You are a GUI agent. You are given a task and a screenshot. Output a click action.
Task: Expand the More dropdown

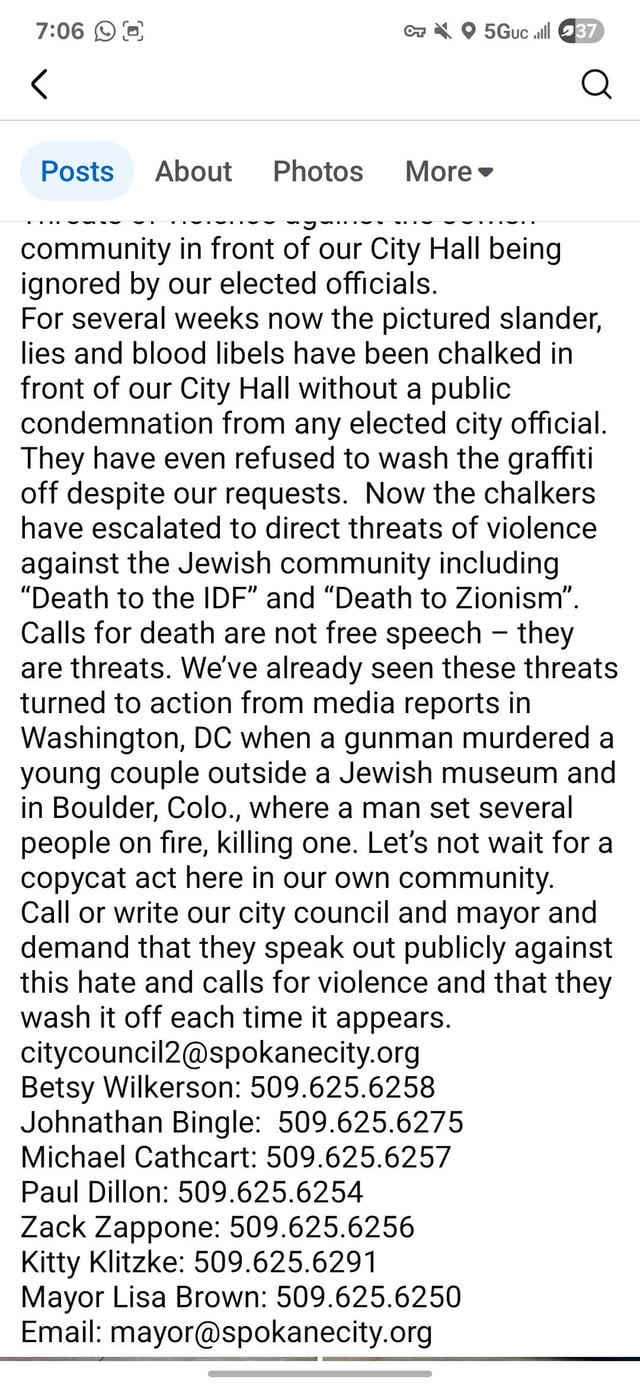tap(449, 171)
